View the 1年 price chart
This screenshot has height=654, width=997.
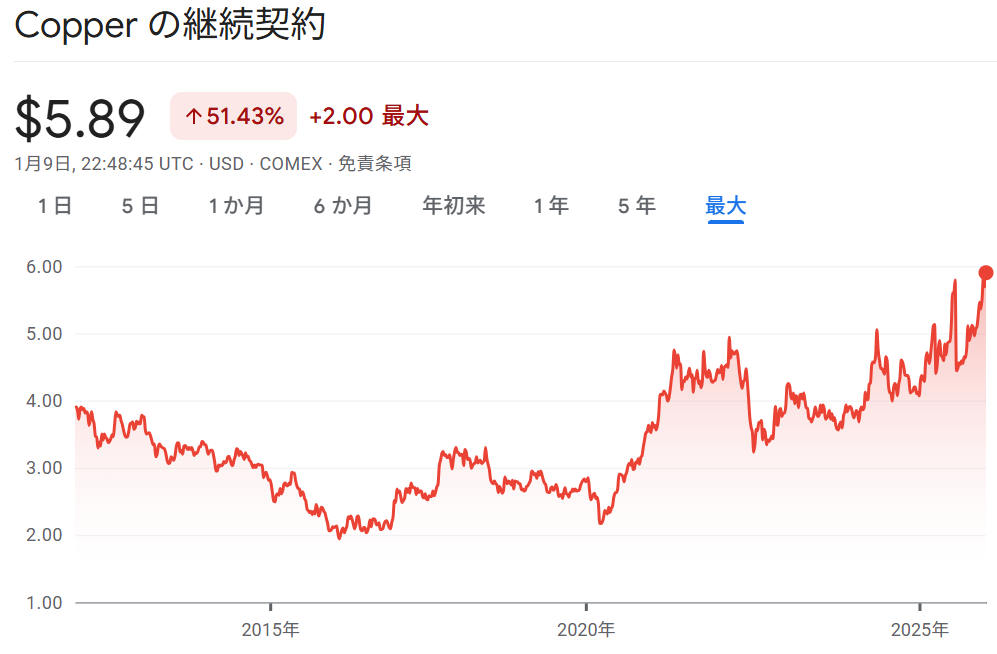[551, 207]
